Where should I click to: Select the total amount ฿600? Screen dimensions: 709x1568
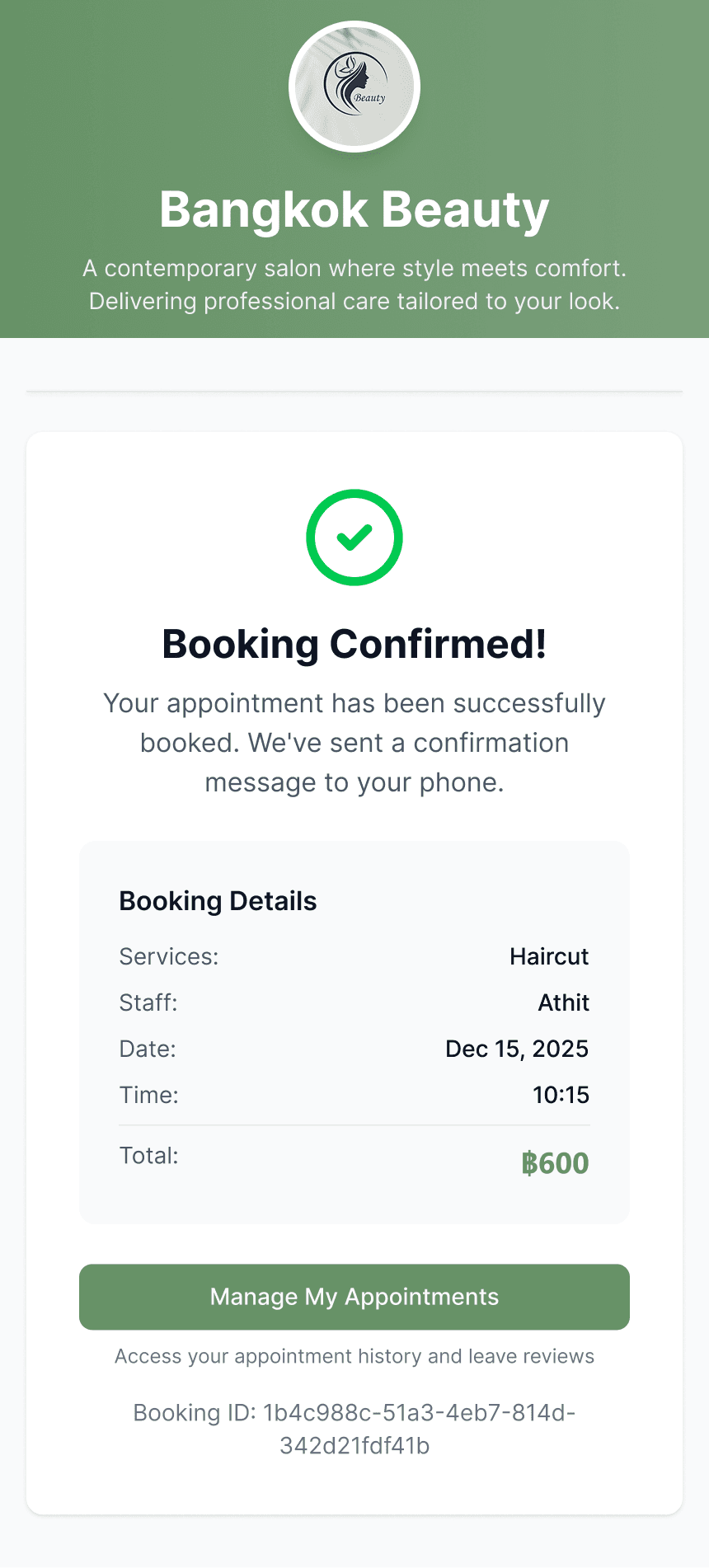click(x=555, y=1162)
